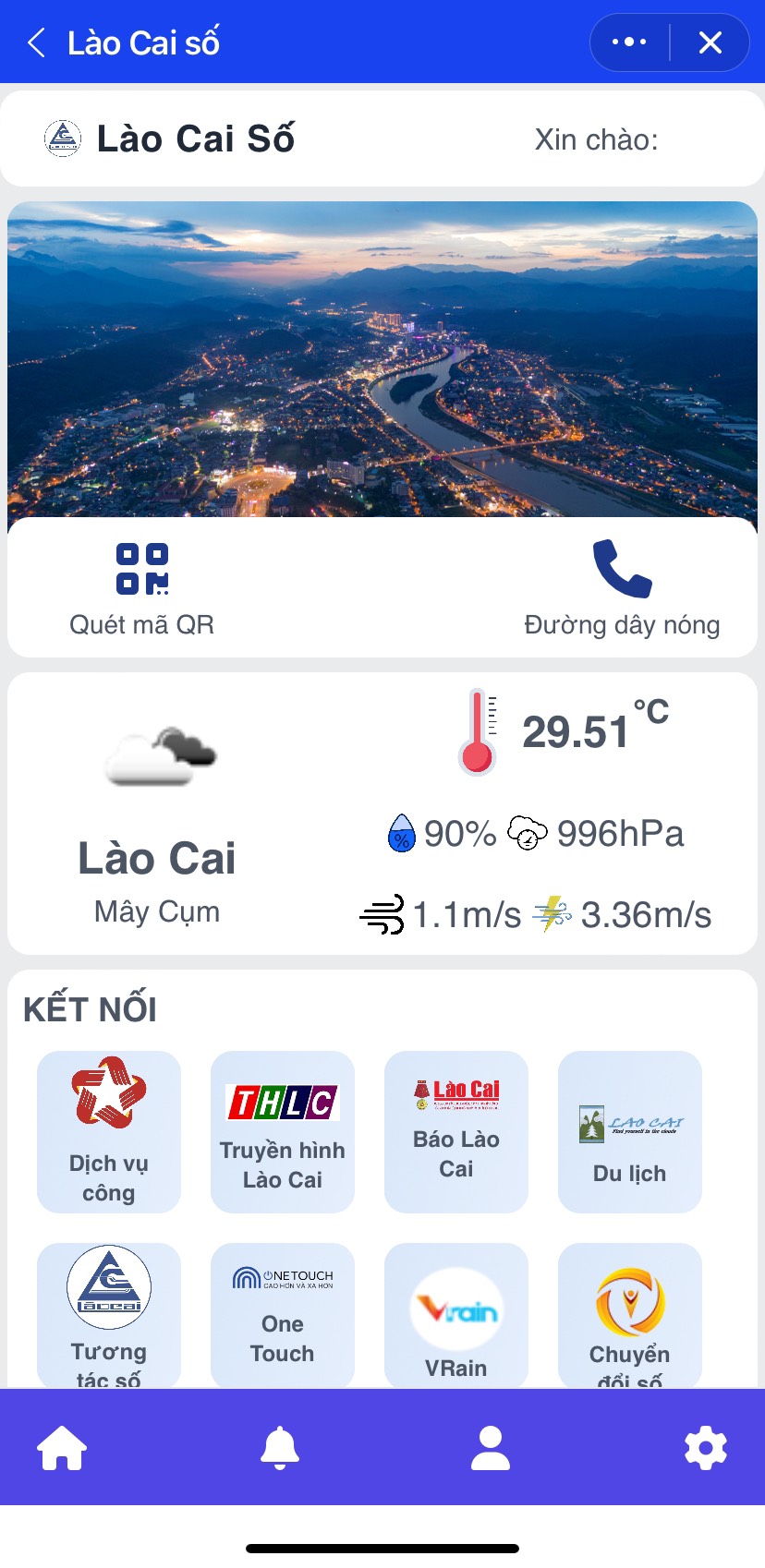
Task: Open the One Touch tile
Action: tap(283, 1315)
